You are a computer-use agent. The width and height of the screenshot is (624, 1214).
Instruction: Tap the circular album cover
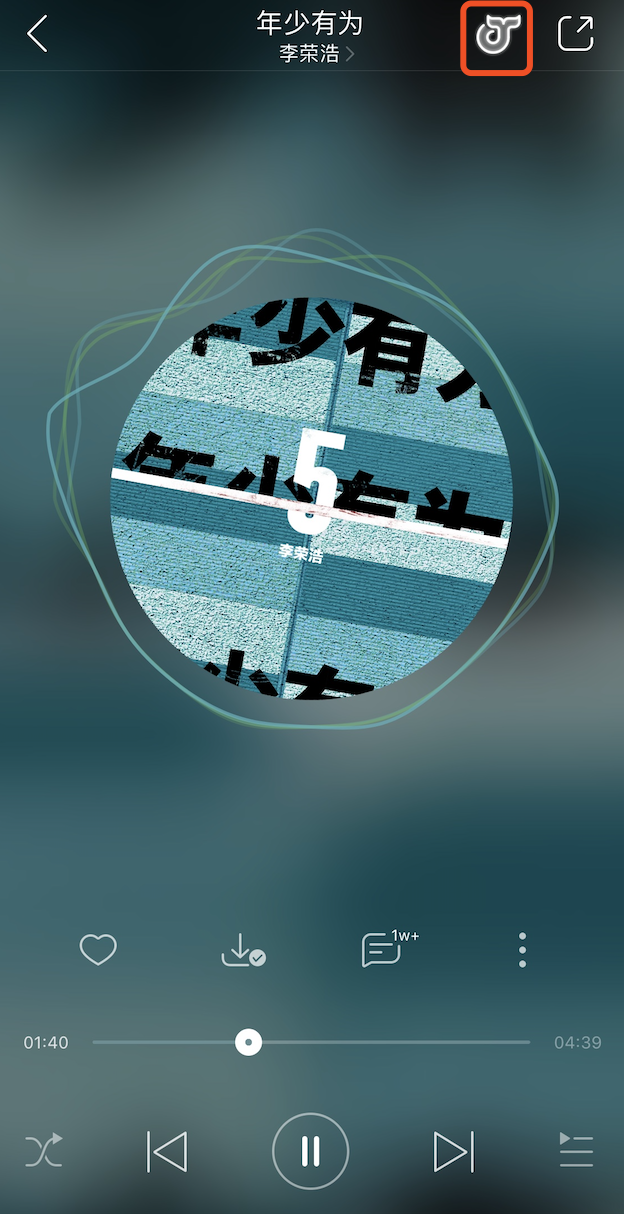(311, 498)
